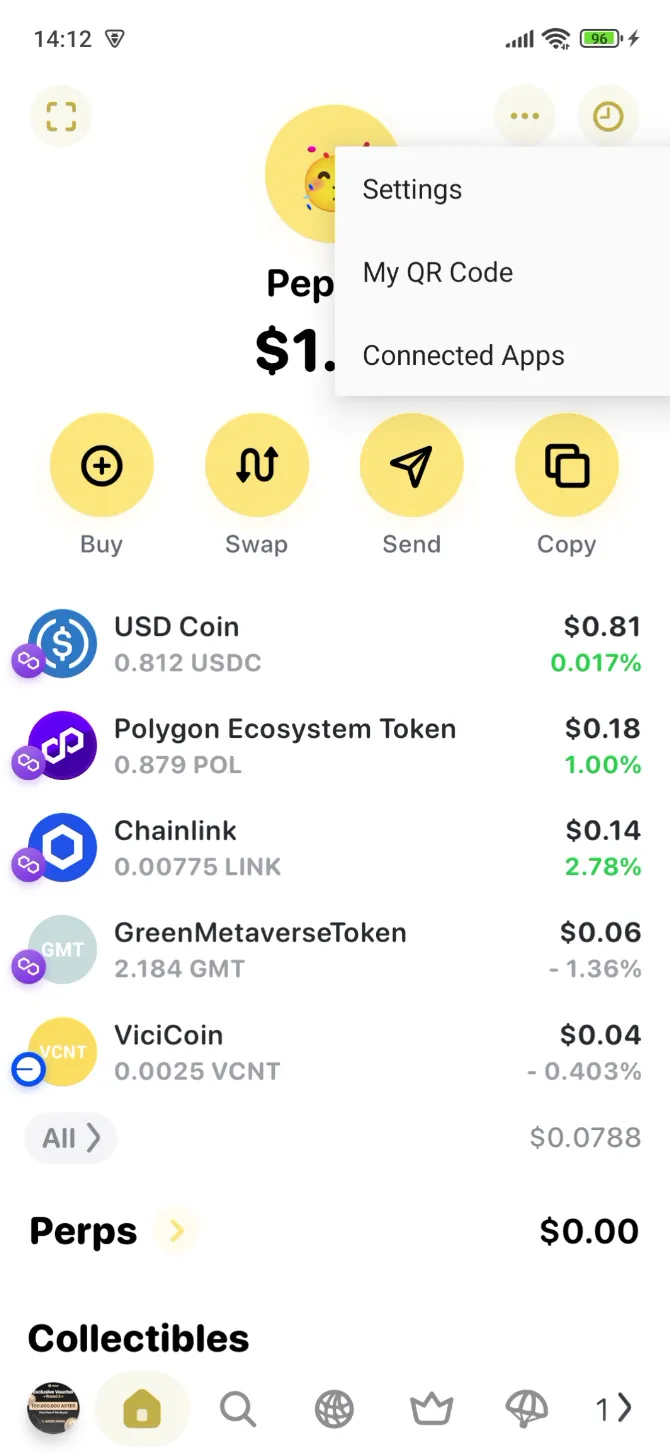The width and height of the screenshot is (670, 1454).
Task: Tap the scan icon in the top corner
Action: tap(61, 117)
